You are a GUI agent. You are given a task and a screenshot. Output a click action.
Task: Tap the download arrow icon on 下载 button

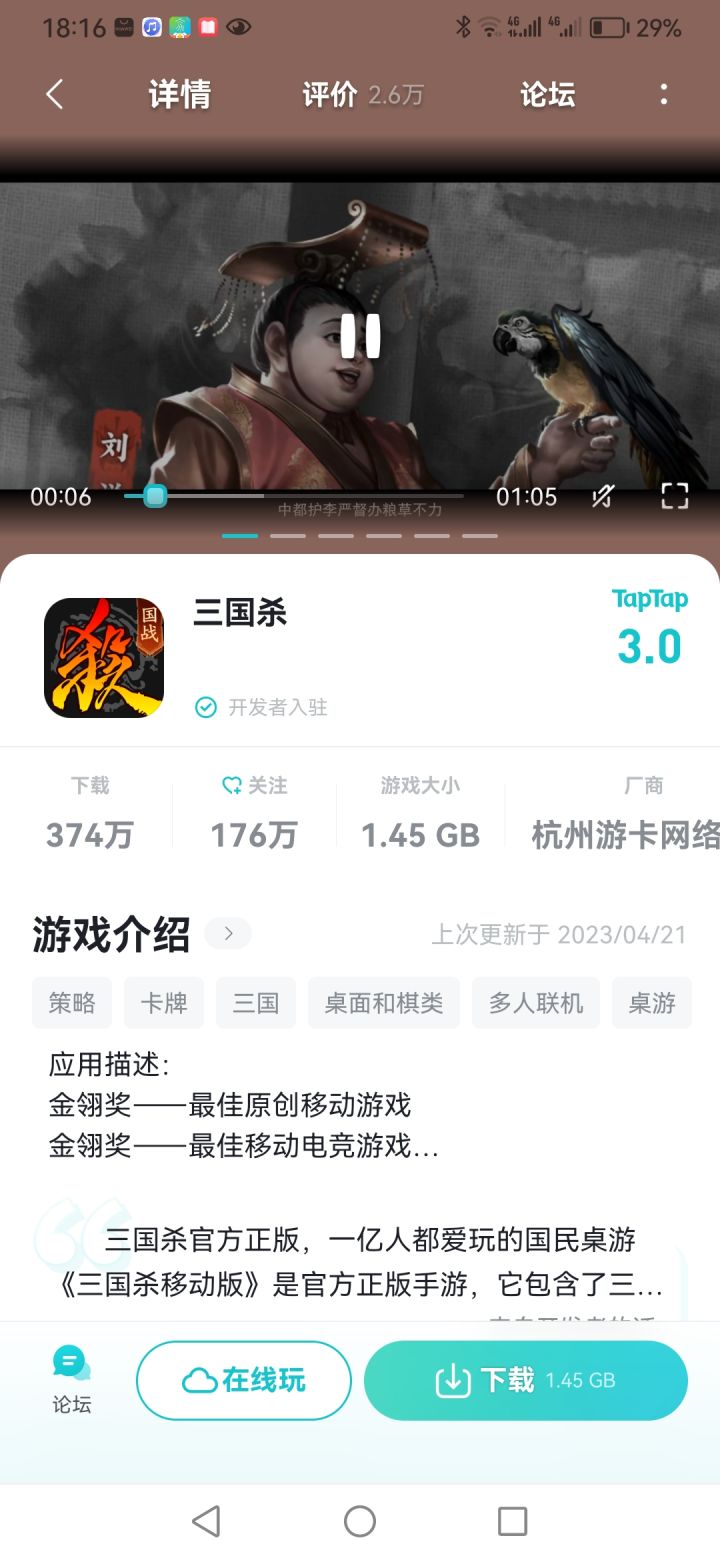click(x=454, y=1379)
